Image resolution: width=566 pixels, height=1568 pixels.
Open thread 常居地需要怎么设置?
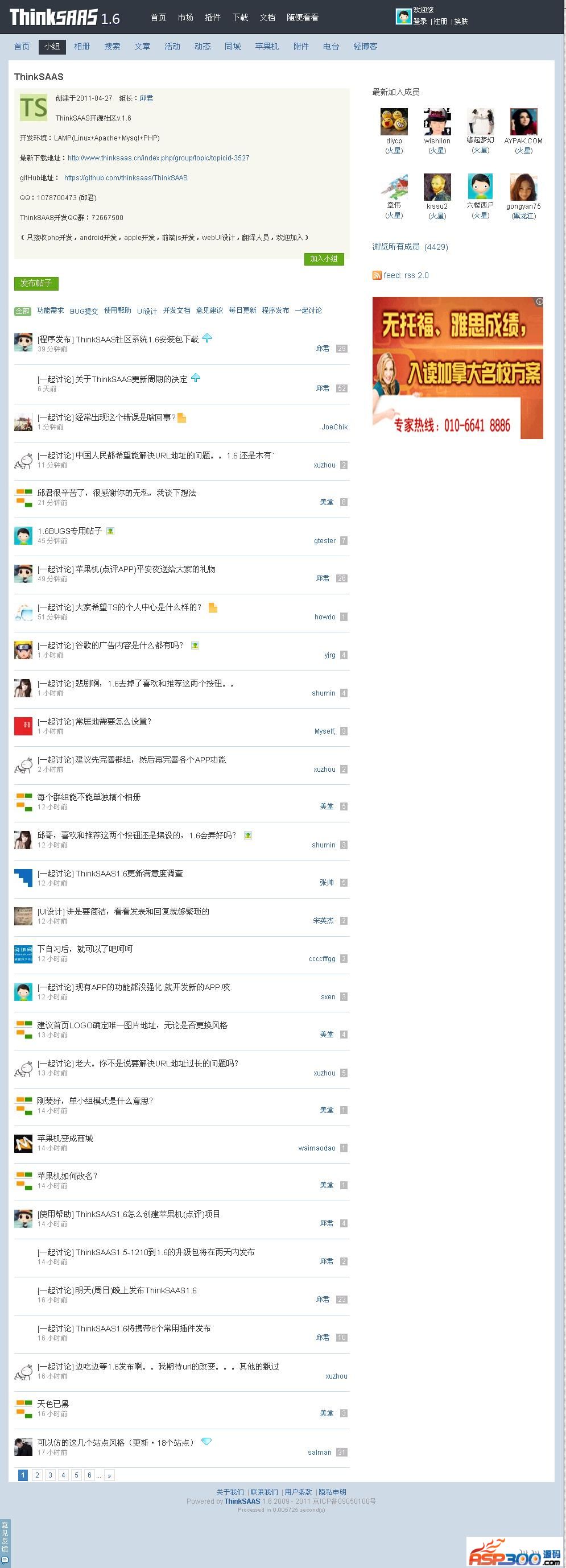[x=94, y=721]
